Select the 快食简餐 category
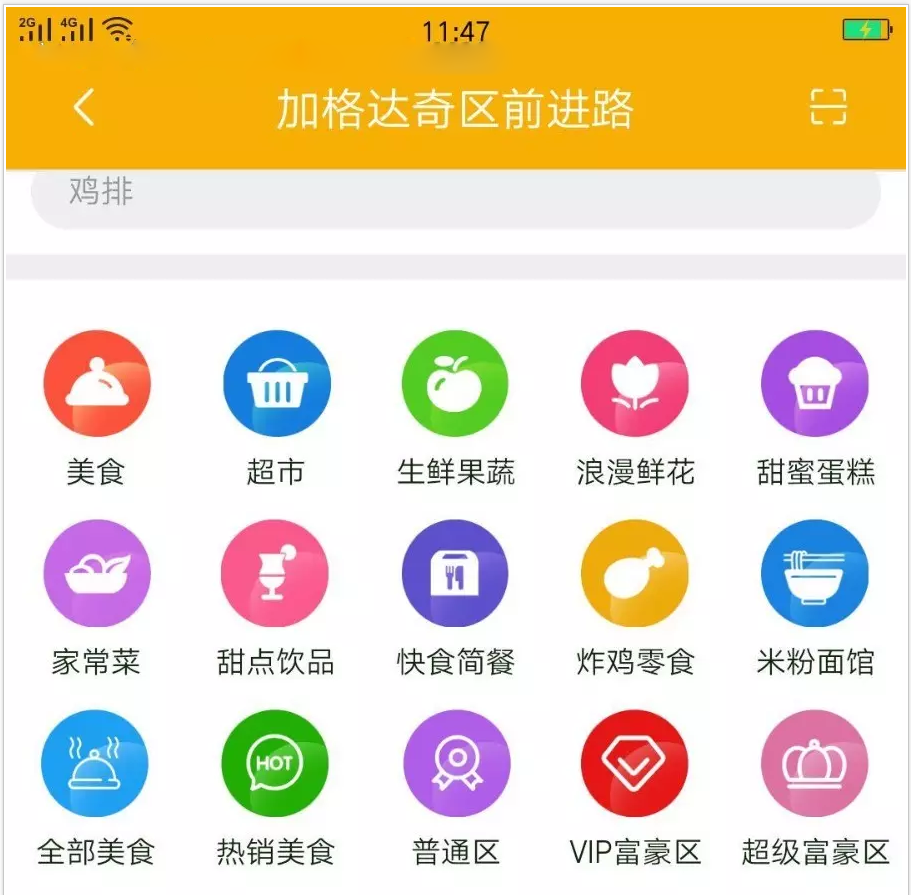911x895 pixels. tap(455, 575)
